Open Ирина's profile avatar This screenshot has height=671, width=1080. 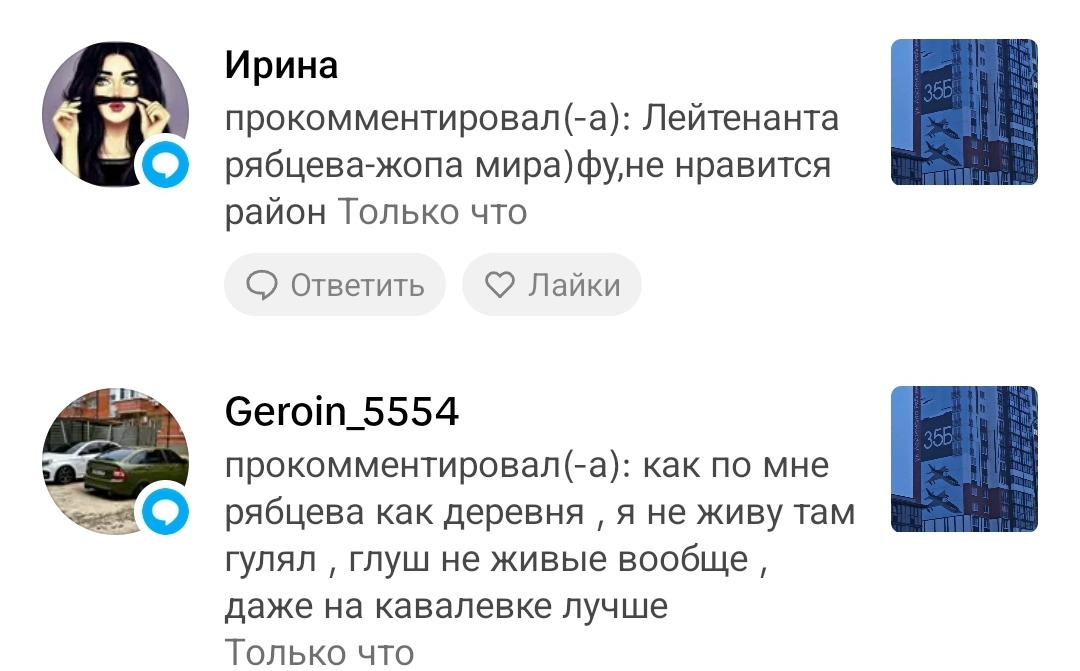point(114,114)
